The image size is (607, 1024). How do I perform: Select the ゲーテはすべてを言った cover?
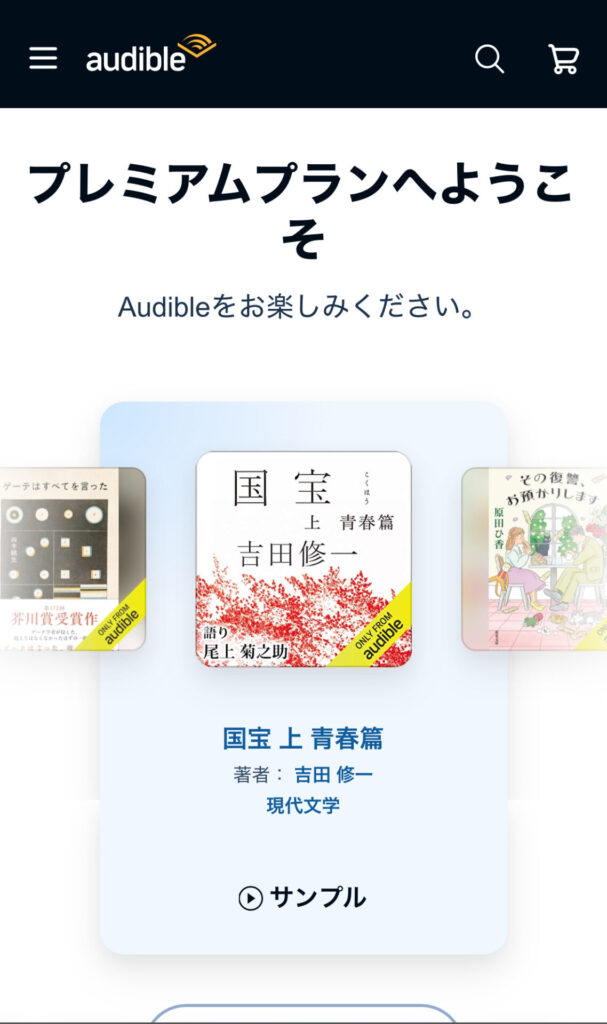coord(73,559)
